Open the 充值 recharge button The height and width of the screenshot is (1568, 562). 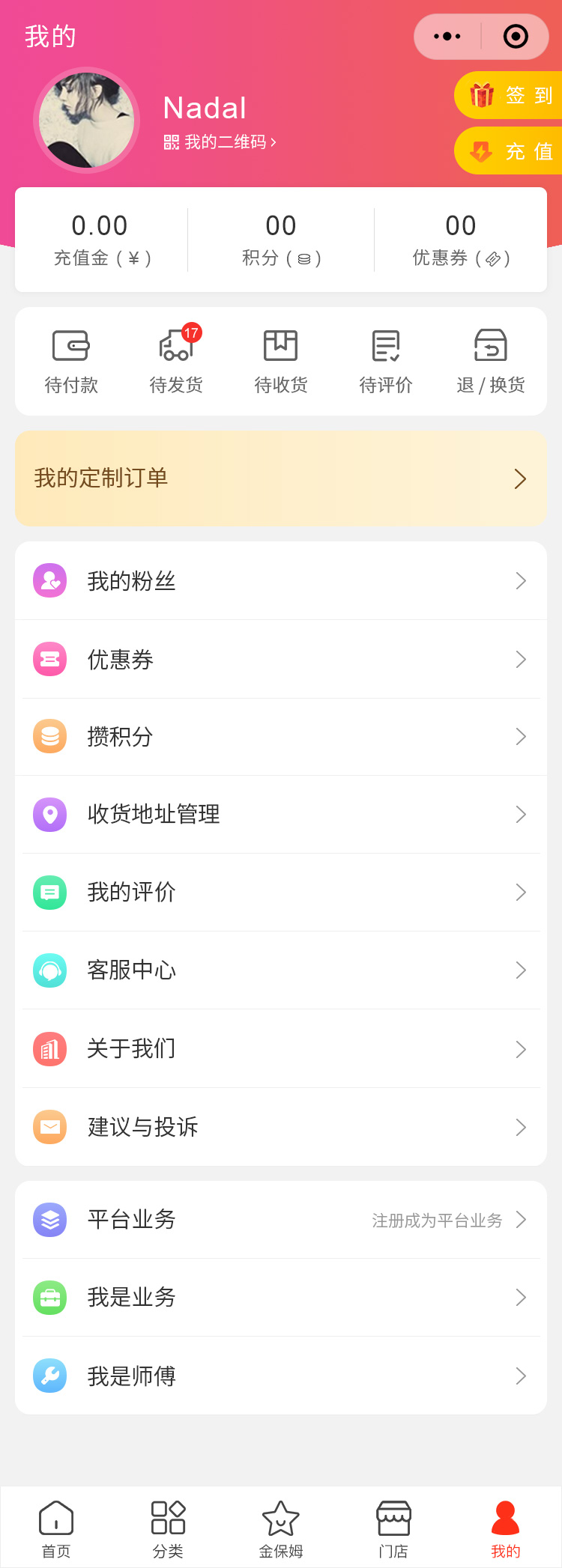511,151
